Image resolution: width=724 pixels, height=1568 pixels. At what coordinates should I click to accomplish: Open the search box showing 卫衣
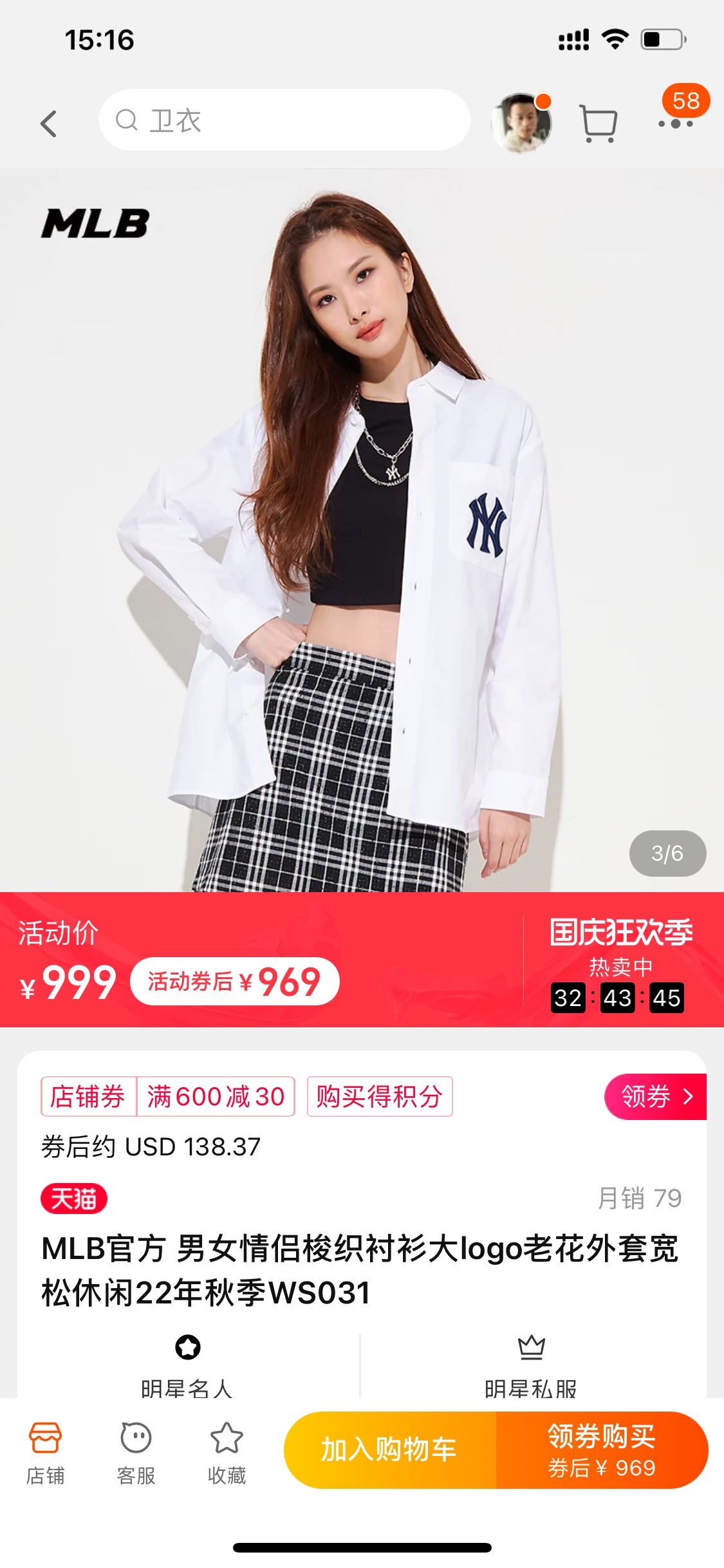[284, 120]
